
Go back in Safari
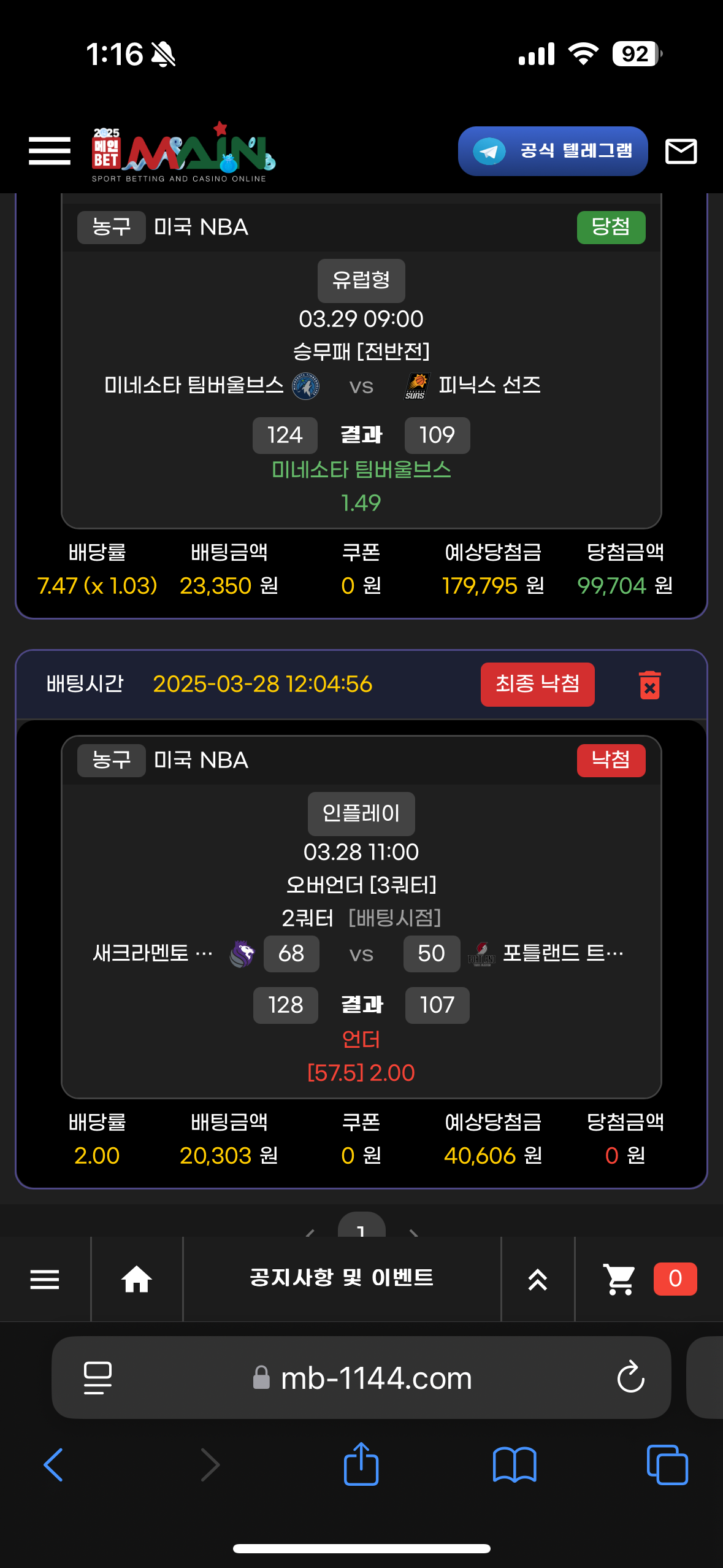tap(53, 1465)
